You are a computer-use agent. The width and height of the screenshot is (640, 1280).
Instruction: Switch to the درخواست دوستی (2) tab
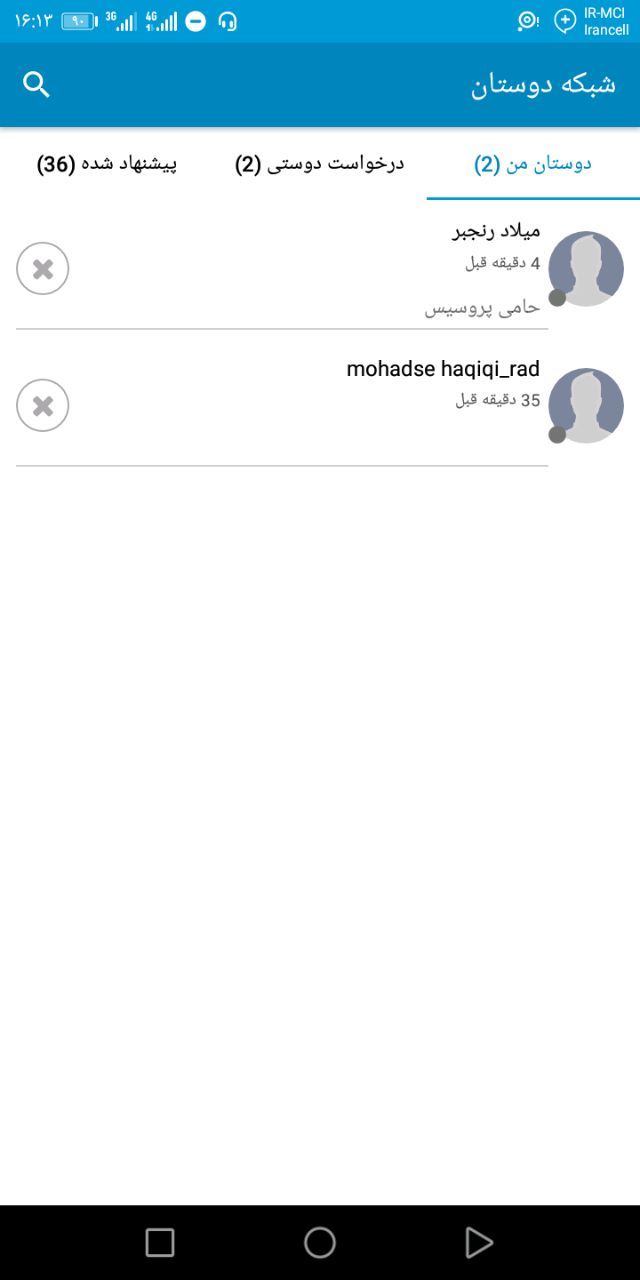[x=320, y=164]
